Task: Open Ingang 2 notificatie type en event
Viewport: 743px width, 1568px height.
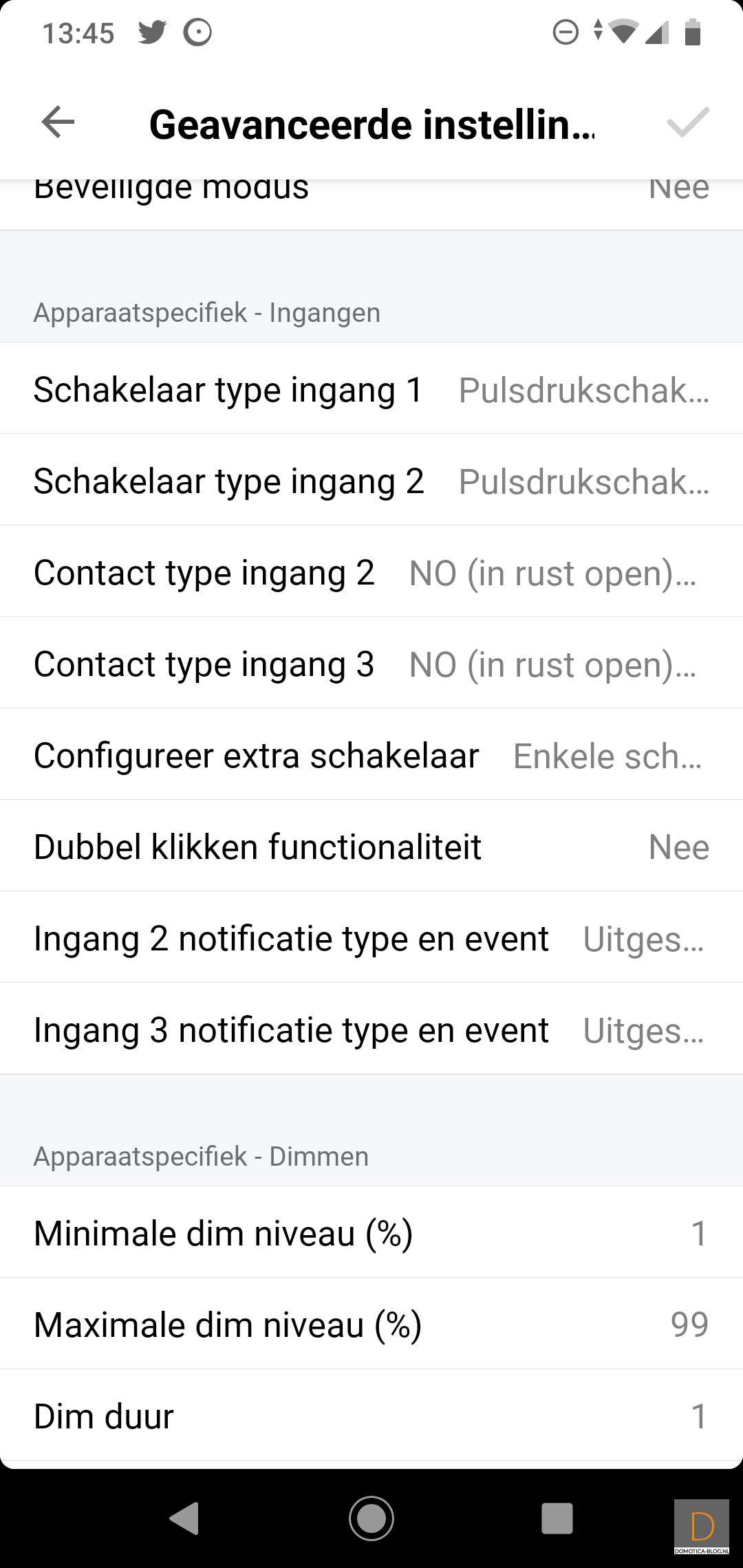Action: [371, 938]
